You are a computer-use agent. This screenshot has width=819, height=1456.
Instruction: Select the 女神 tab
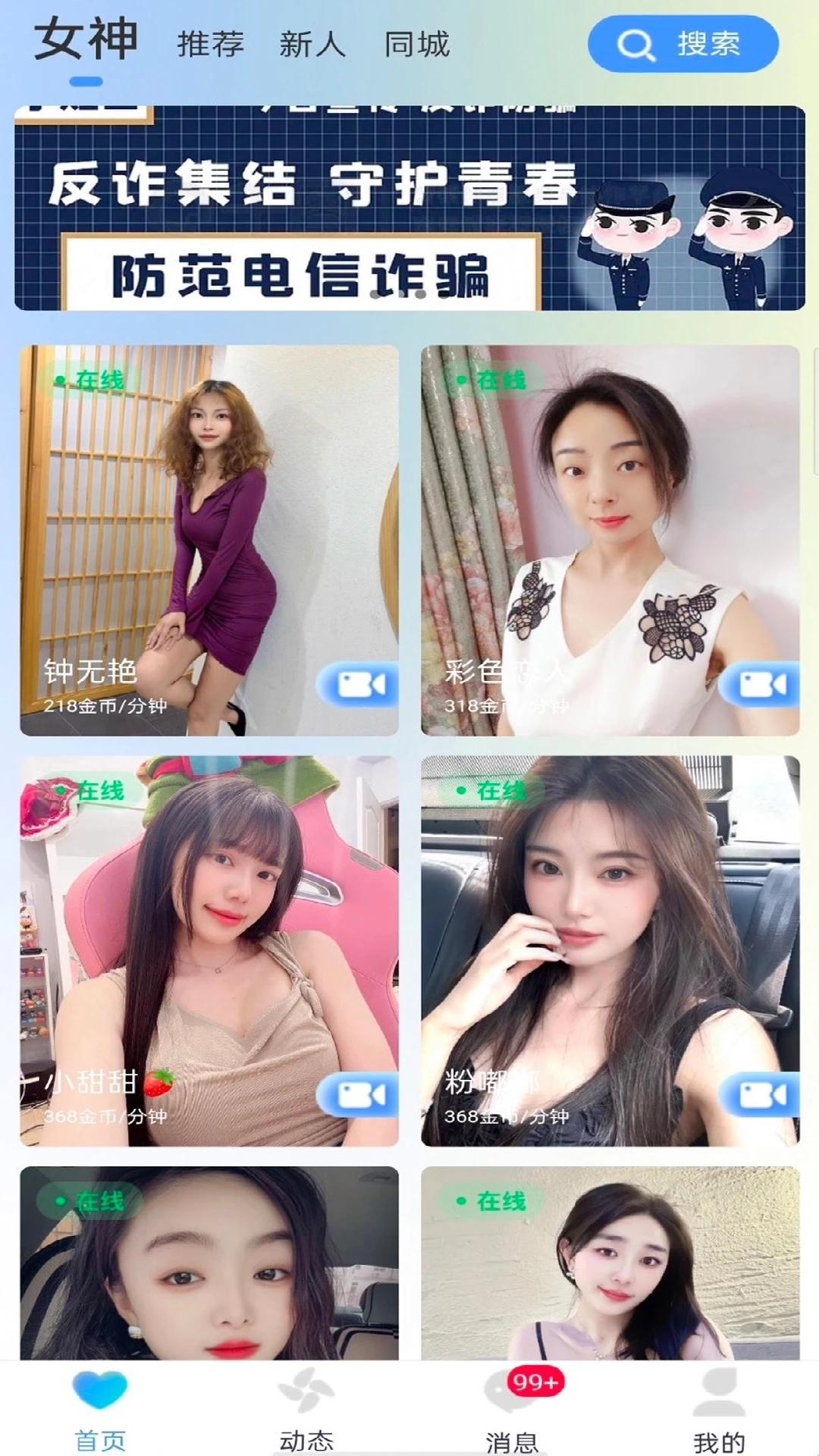[86, 39]
